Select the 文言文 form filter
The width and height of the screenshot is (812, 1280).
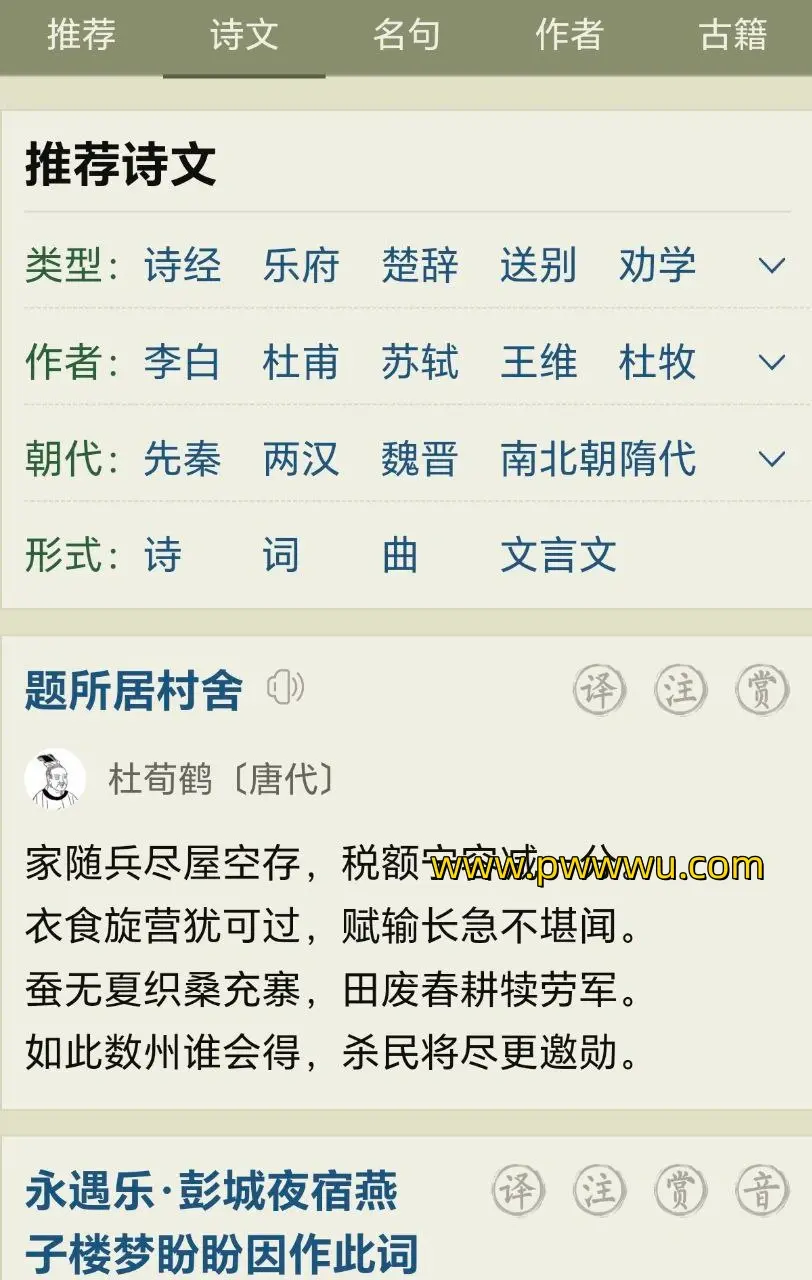point(558,556)
